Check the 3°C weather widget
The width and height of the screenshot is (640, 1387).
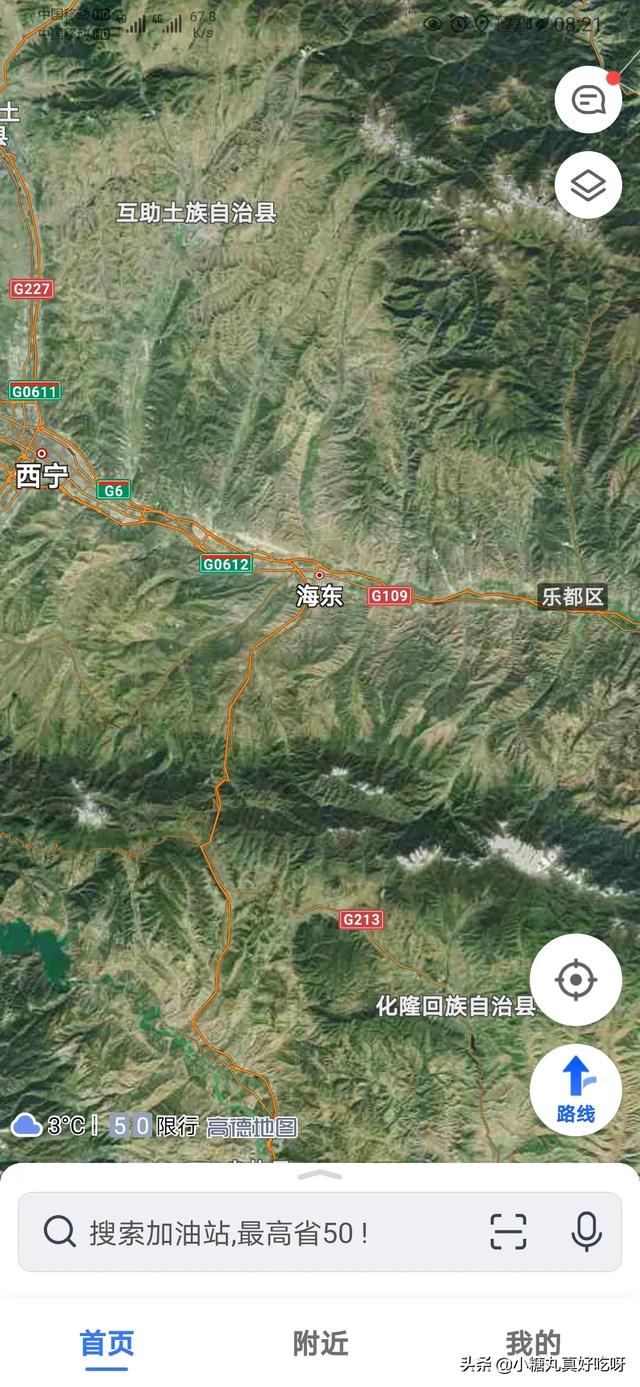click(x=48, y=1126)
